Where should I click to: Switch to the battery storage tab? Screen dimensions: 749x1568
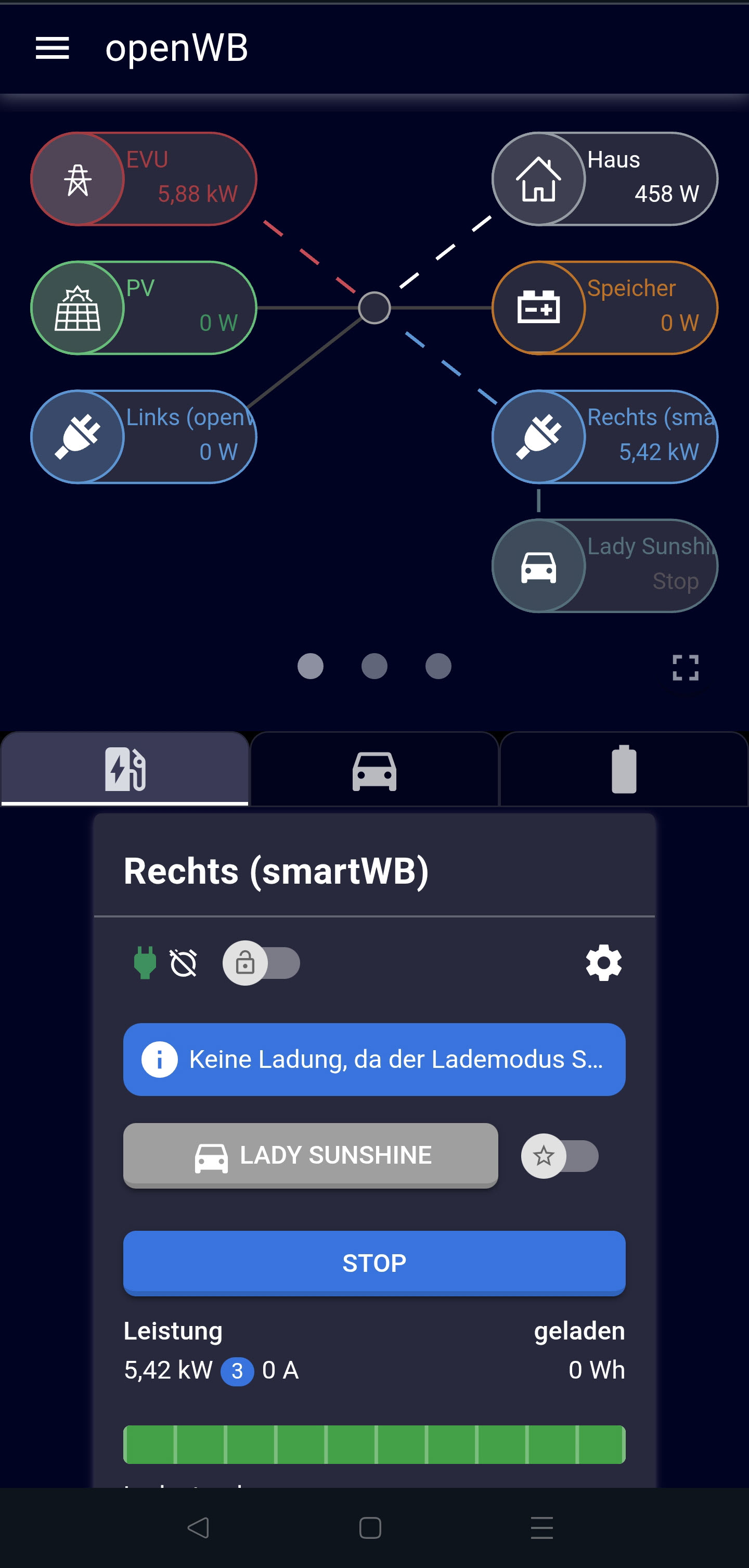pyautogui.click(x=624, y=770)
